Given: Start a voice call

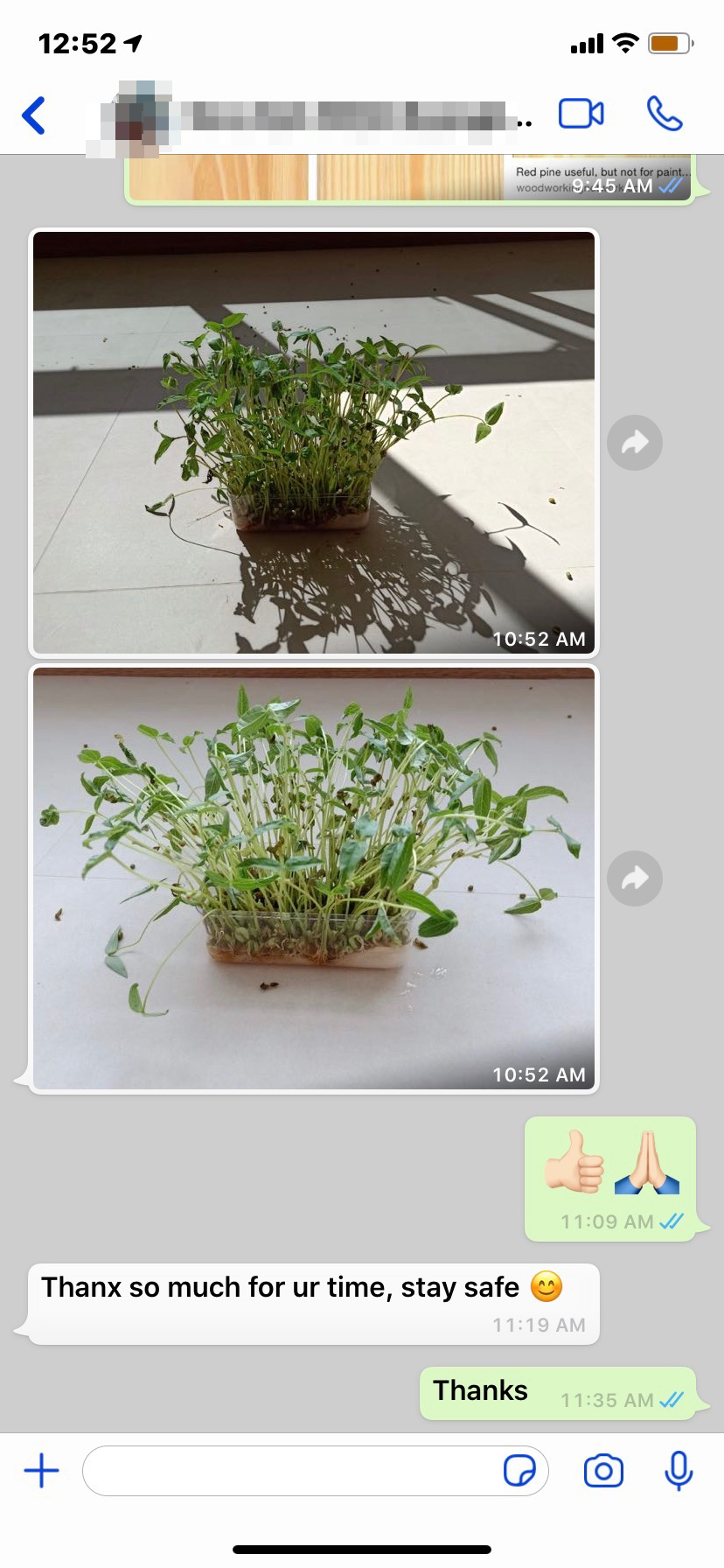Looking at the screenshot, I should click(664, 115).
